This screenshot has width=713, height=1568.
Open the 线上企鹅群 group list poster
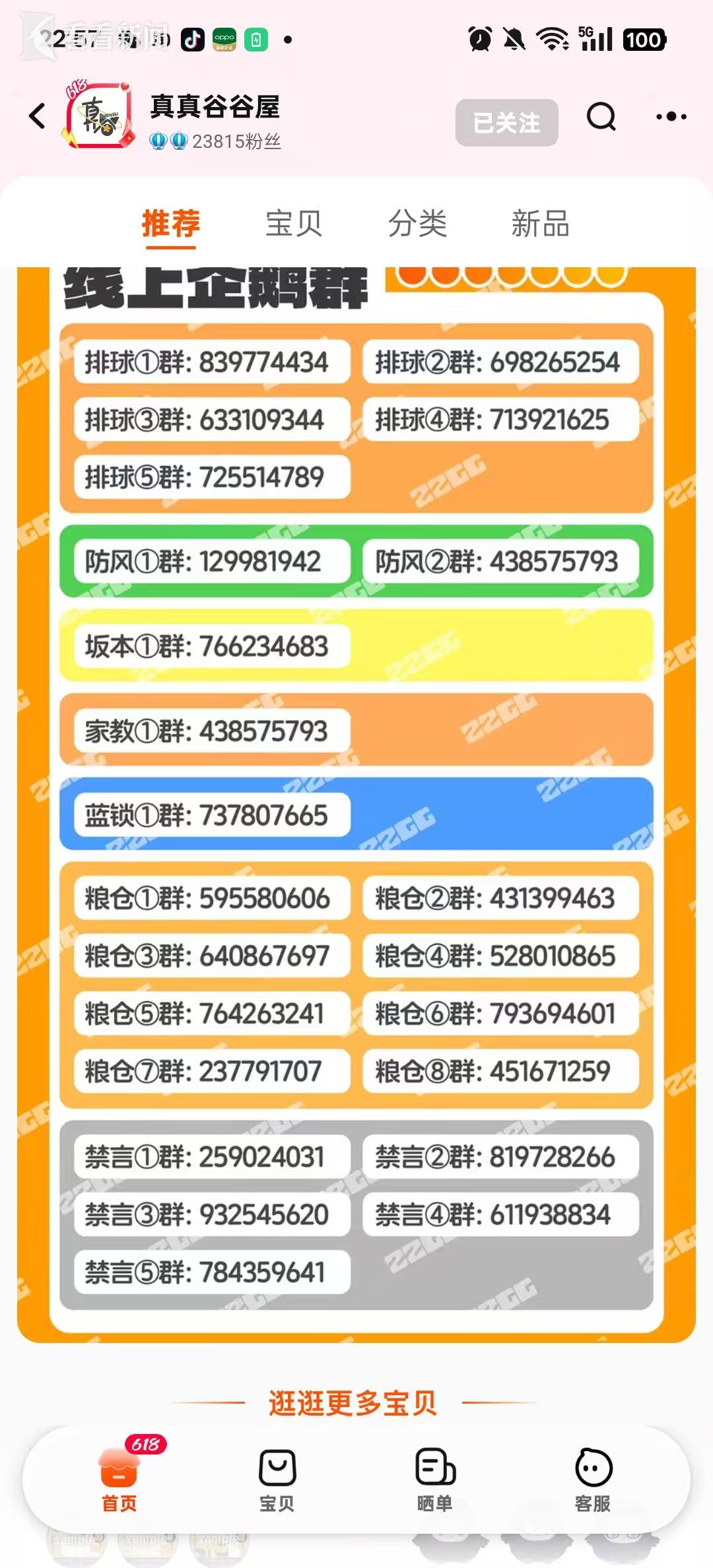coord(356,792)
